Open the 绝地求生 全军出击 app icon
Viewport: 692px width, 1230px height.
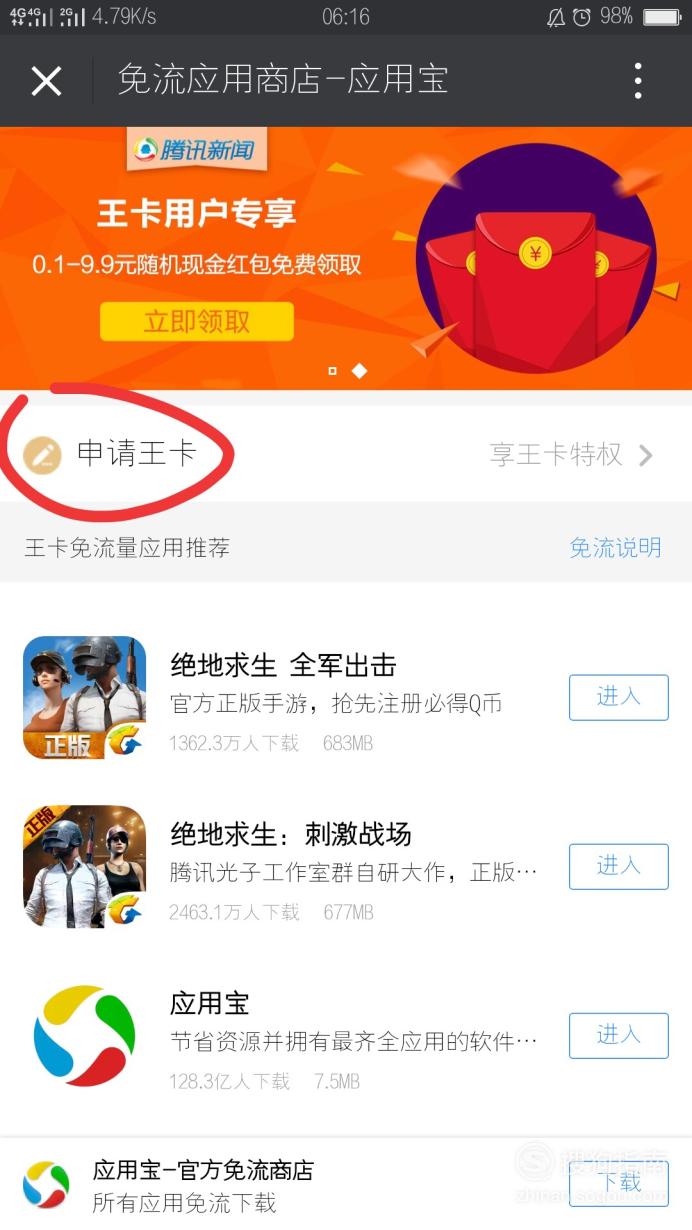85,698
